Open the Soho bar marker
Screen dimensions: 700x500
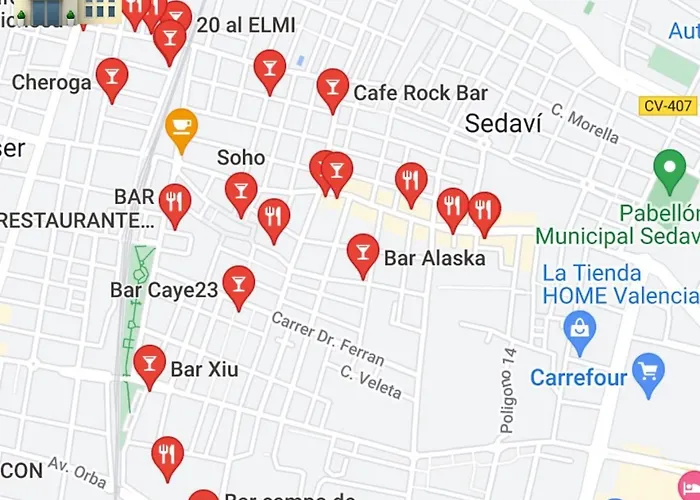(241, 190)
